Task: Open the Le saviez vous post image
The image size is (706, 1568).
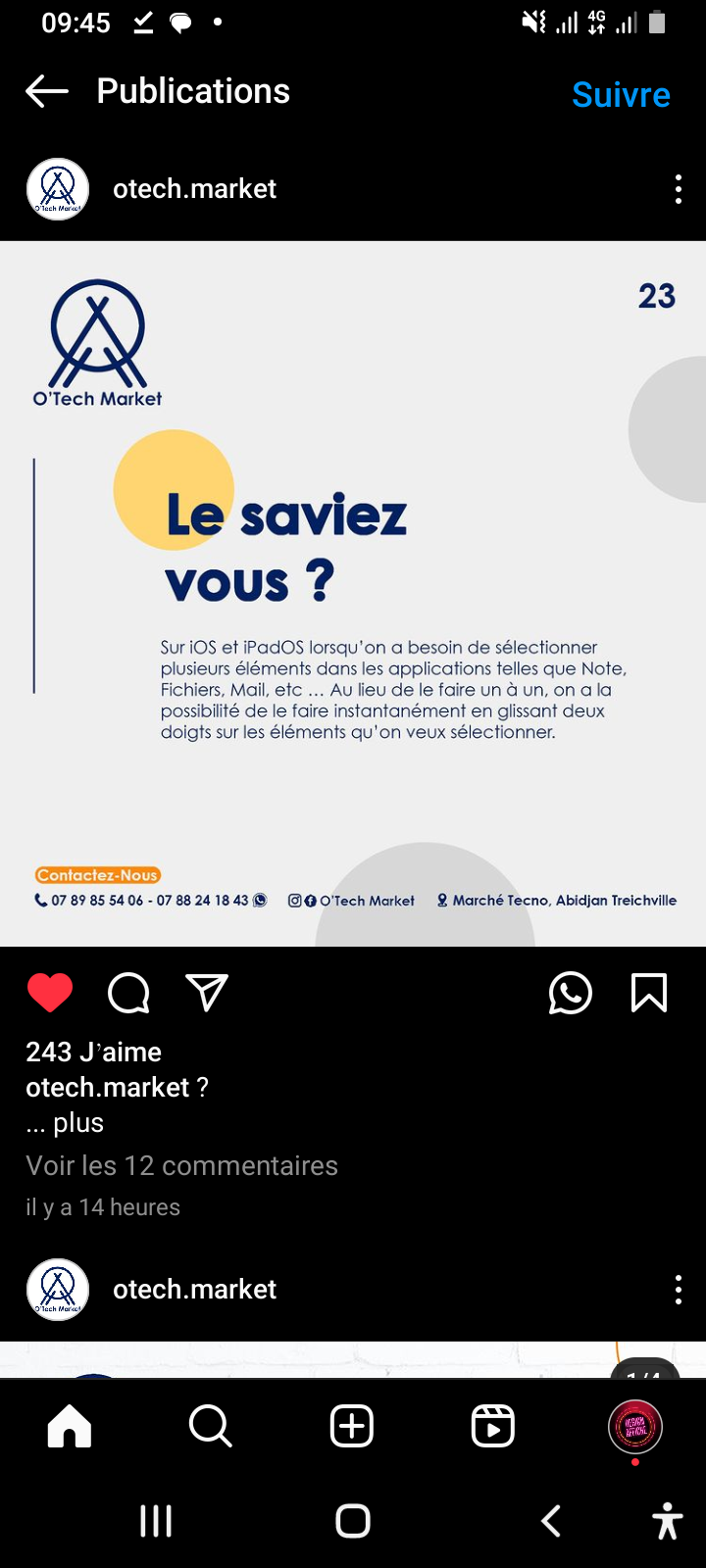Action: [x=353, y=593]
